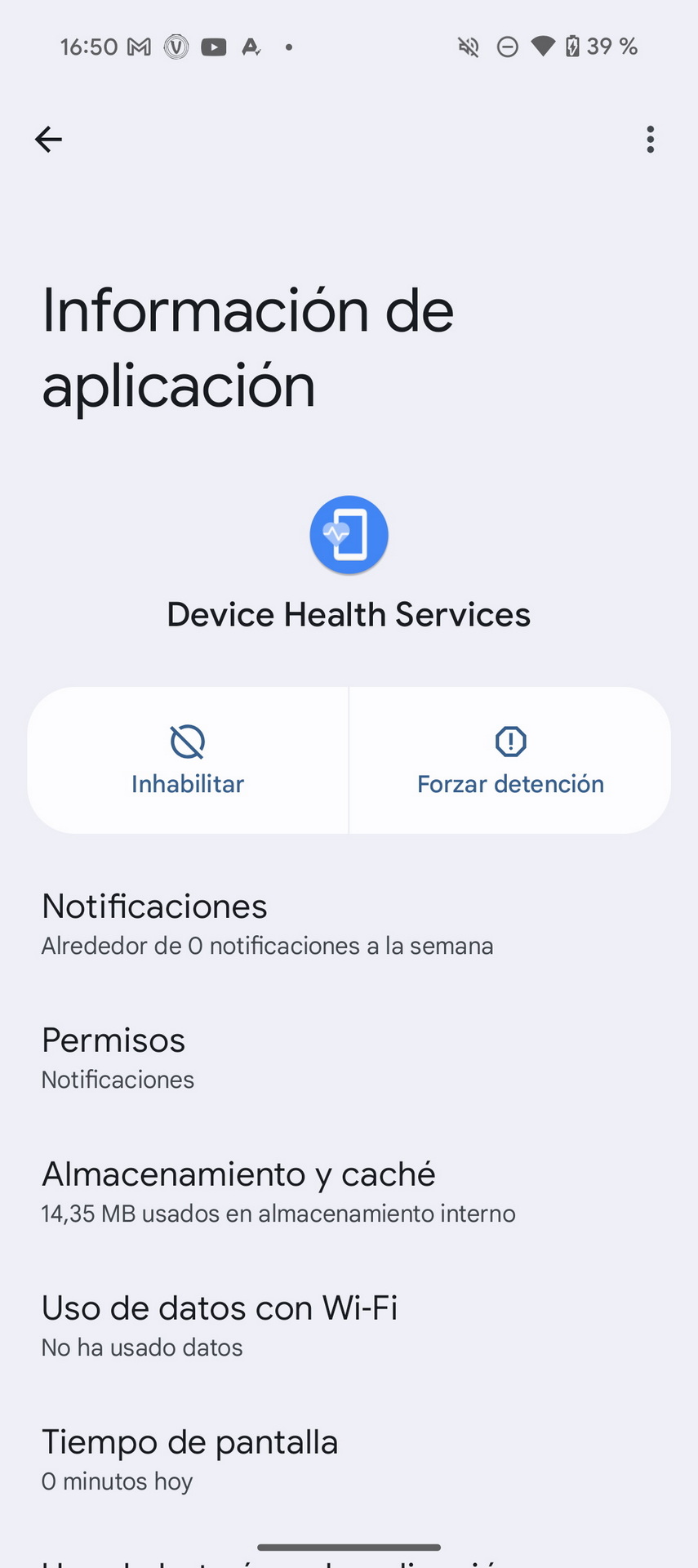The image size is (698, 1568).
Task: Go back using the top arrow
Action: click(x=48, y=140)
